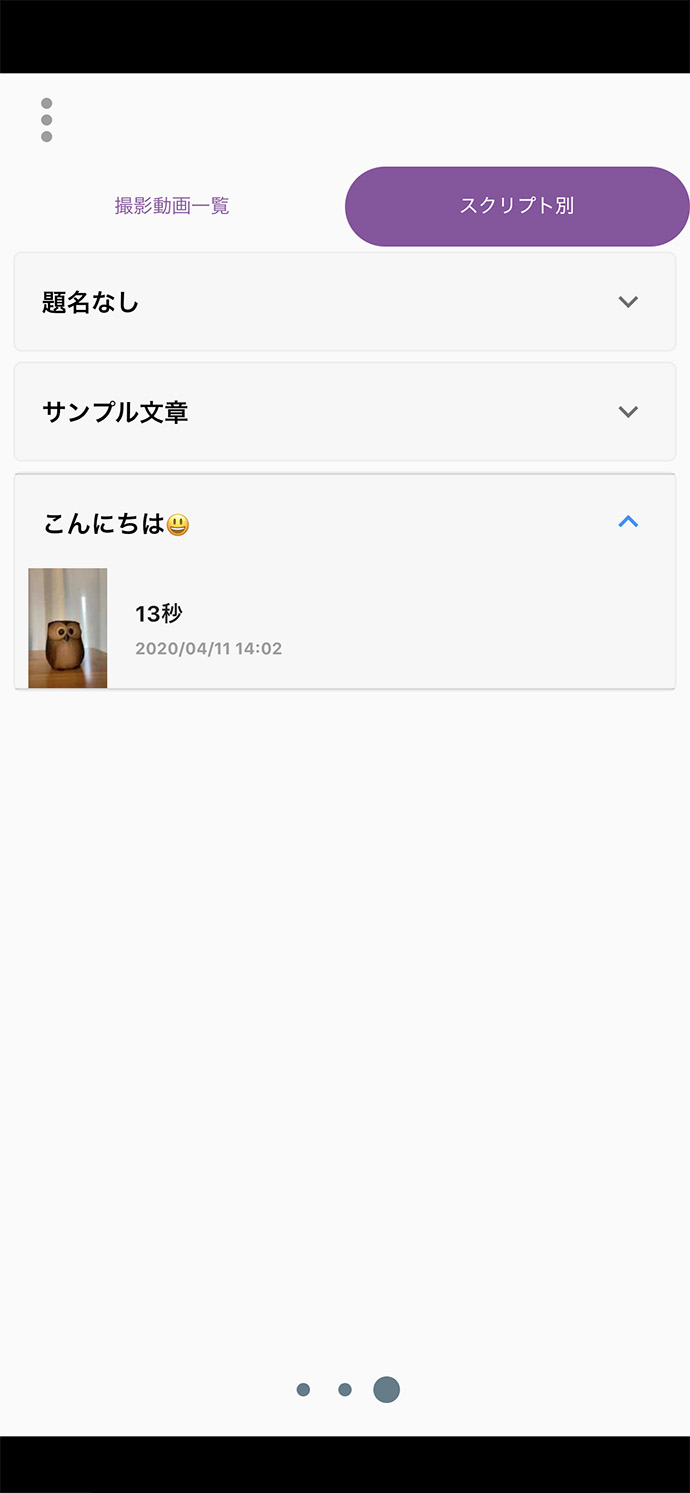Open the three-dot overflow menu

click(x=46, y=120)
